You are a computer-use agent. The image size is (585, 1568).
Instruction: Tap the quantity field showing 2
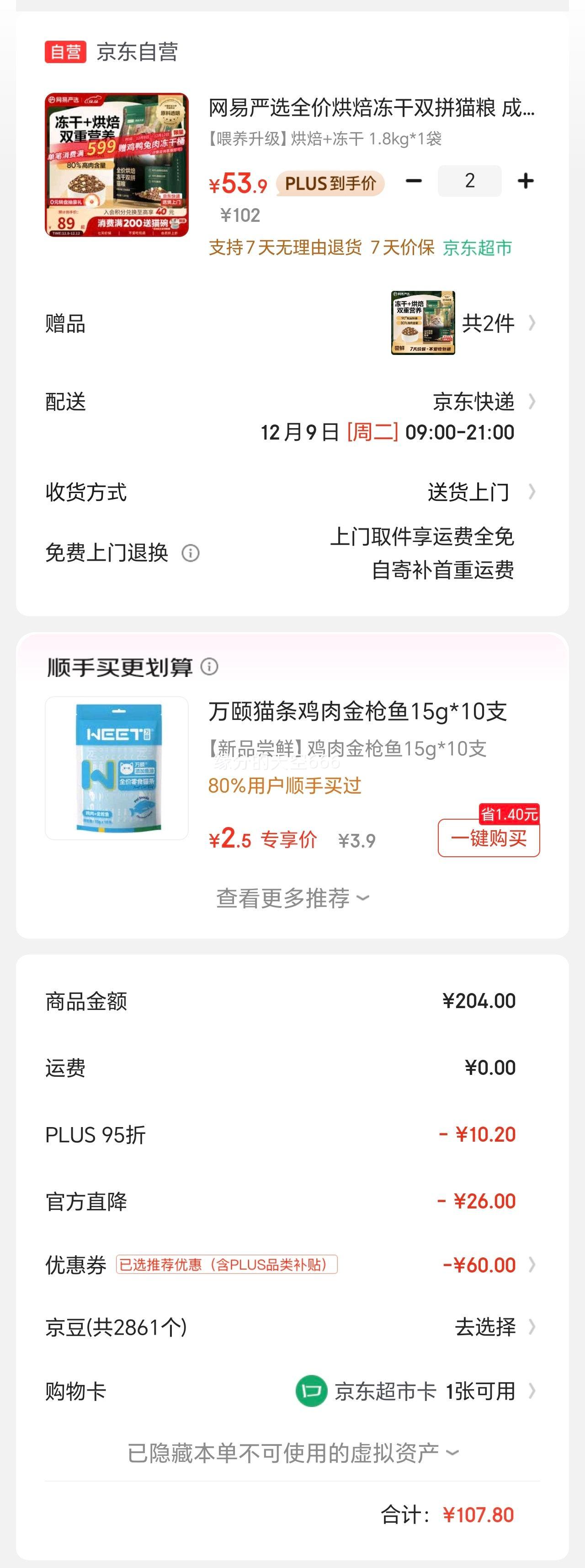pos(469,181)
